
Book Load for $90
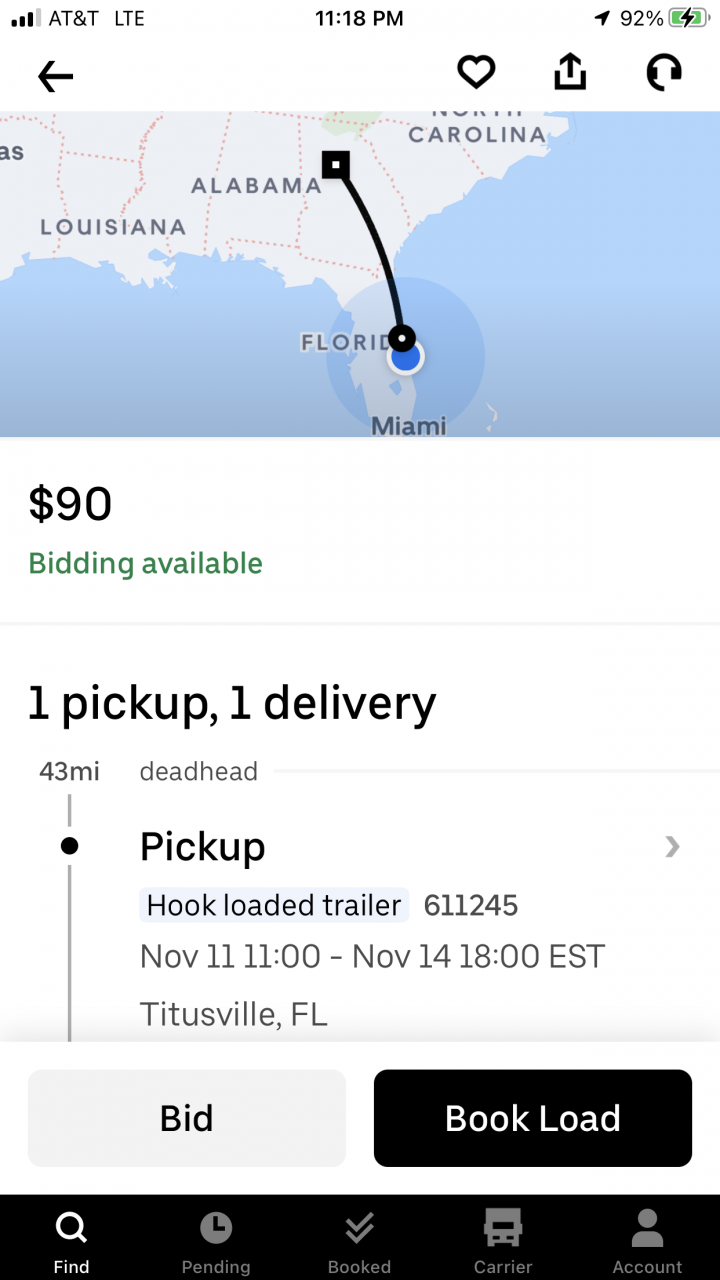point(533,1118)
